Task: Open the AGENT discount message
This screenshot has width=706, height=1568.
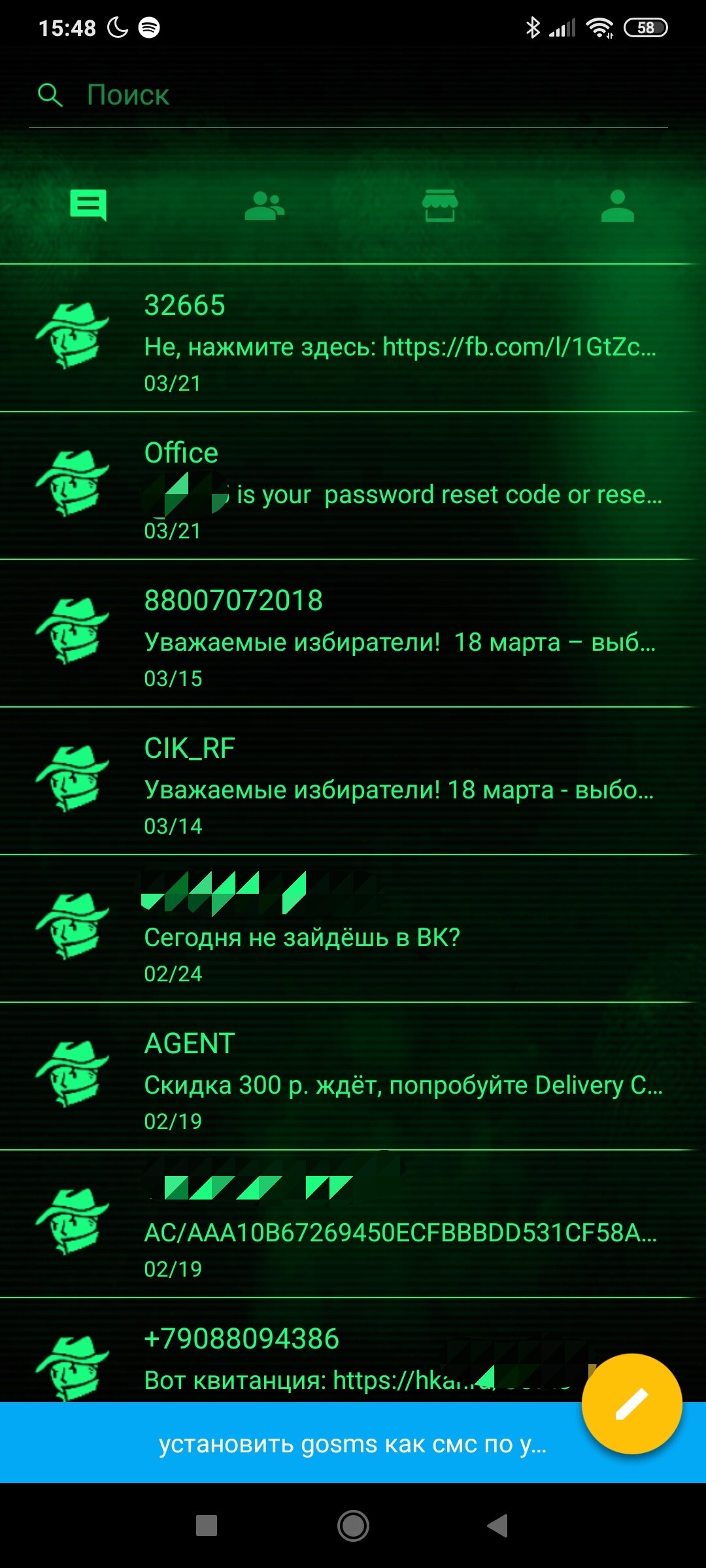Action: (353, 1077)
